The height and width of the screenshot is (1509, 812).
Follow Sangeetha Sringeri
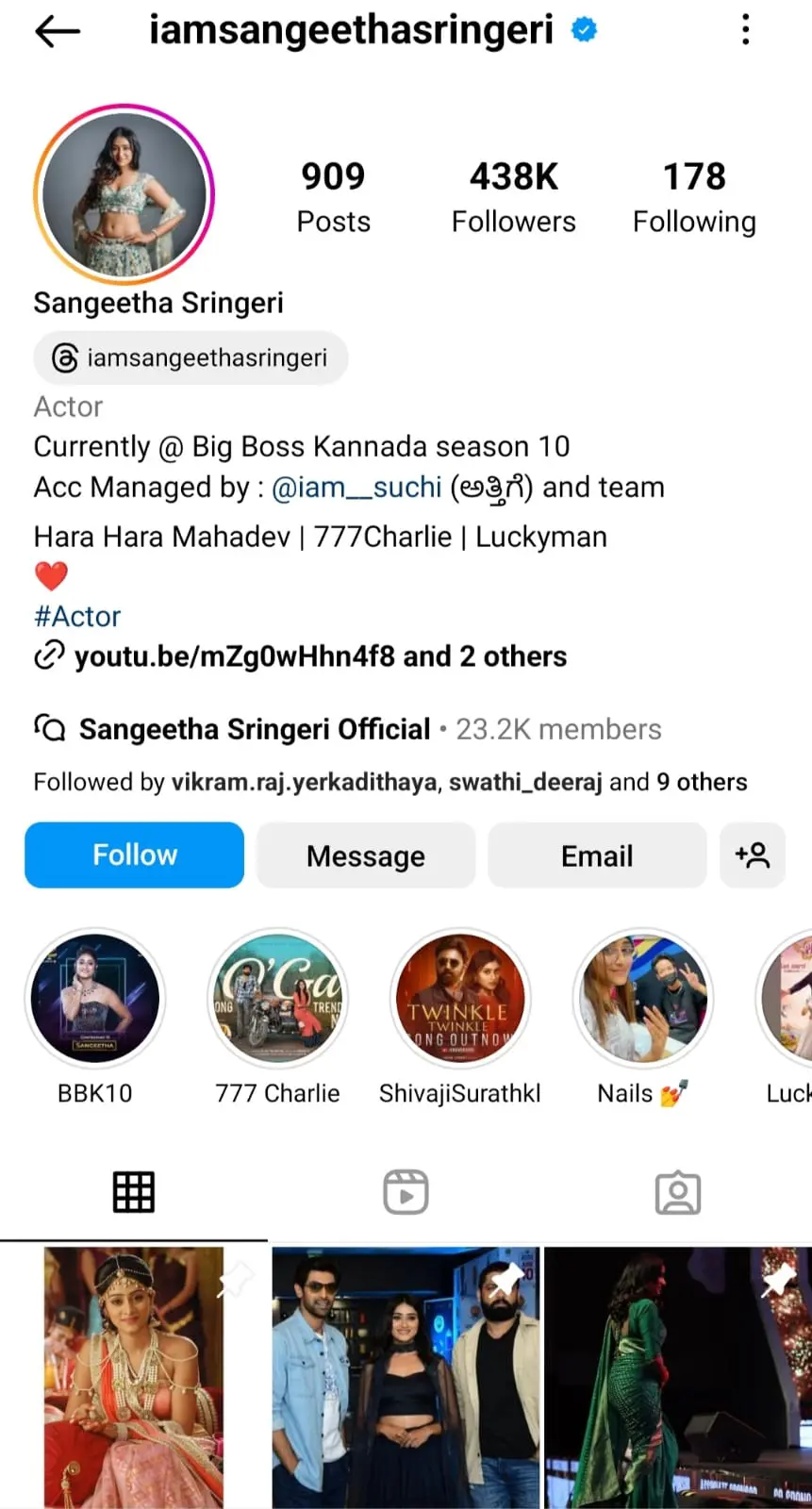(x=134, y=855)
